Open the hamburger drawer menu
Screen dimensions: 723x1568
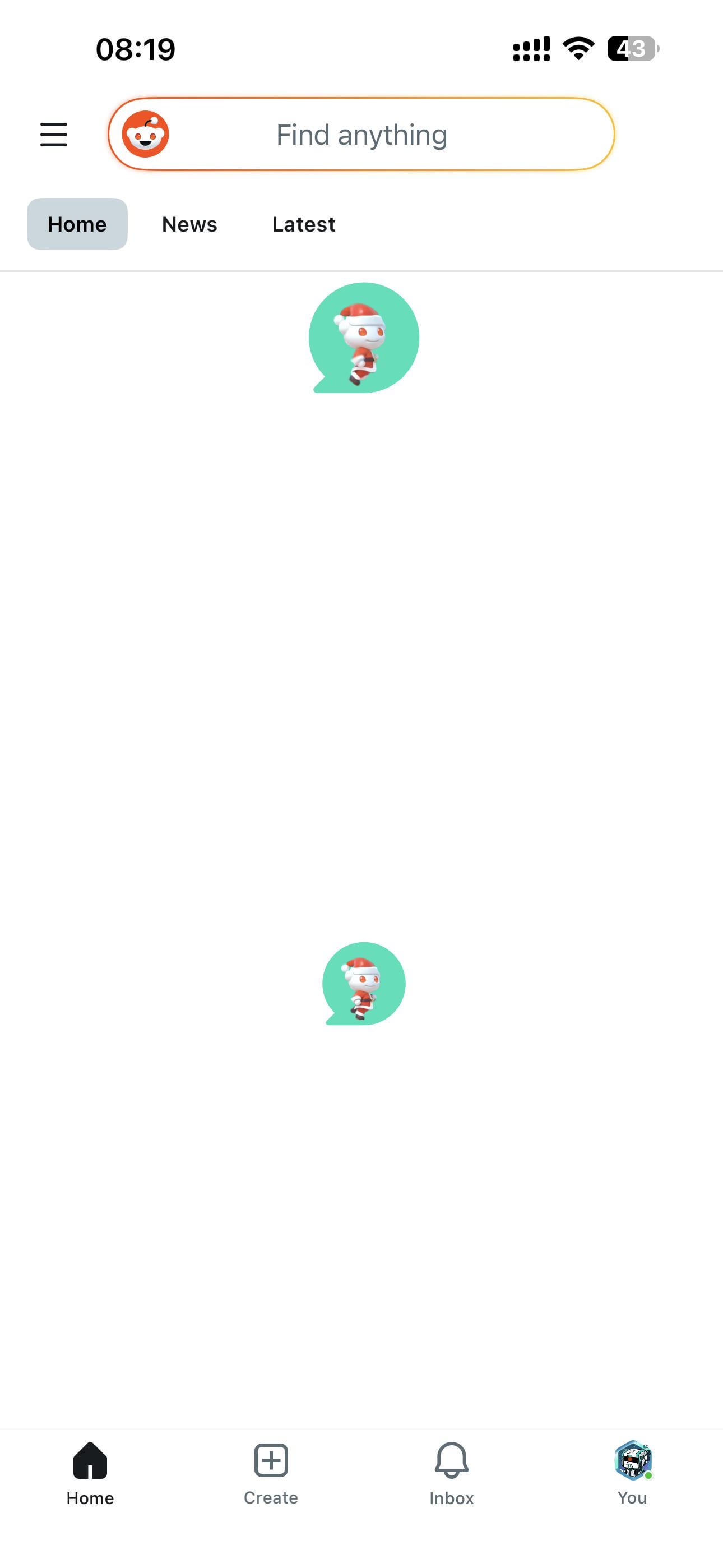point(54,135)
